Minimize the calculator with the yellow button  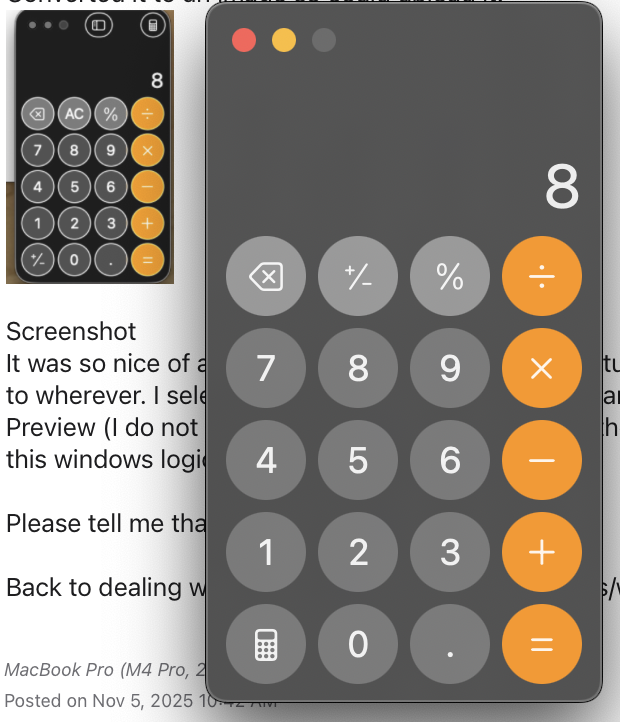(284, 41)
